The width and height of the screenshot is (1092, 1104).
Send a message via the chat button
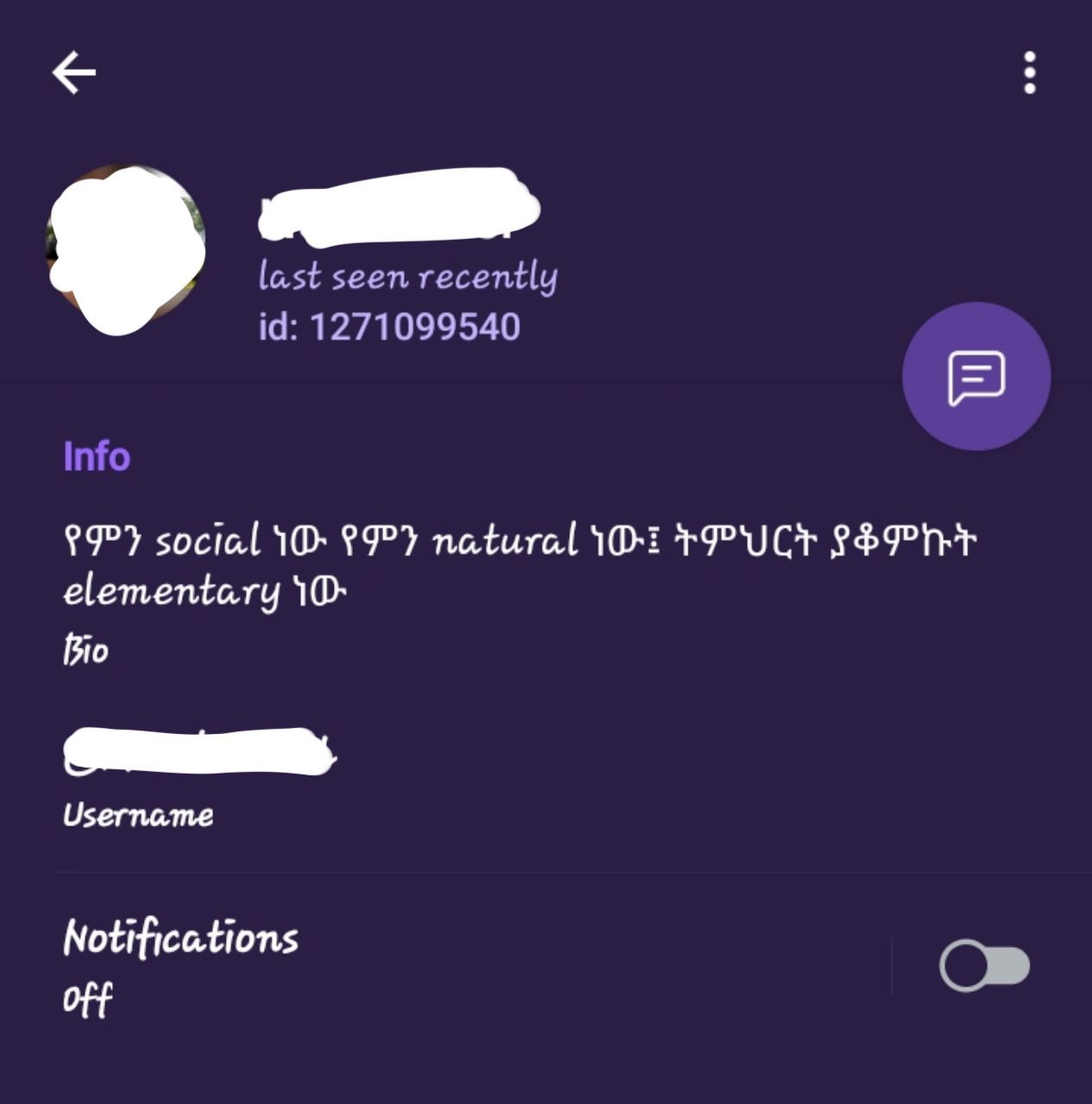(976, 376)
